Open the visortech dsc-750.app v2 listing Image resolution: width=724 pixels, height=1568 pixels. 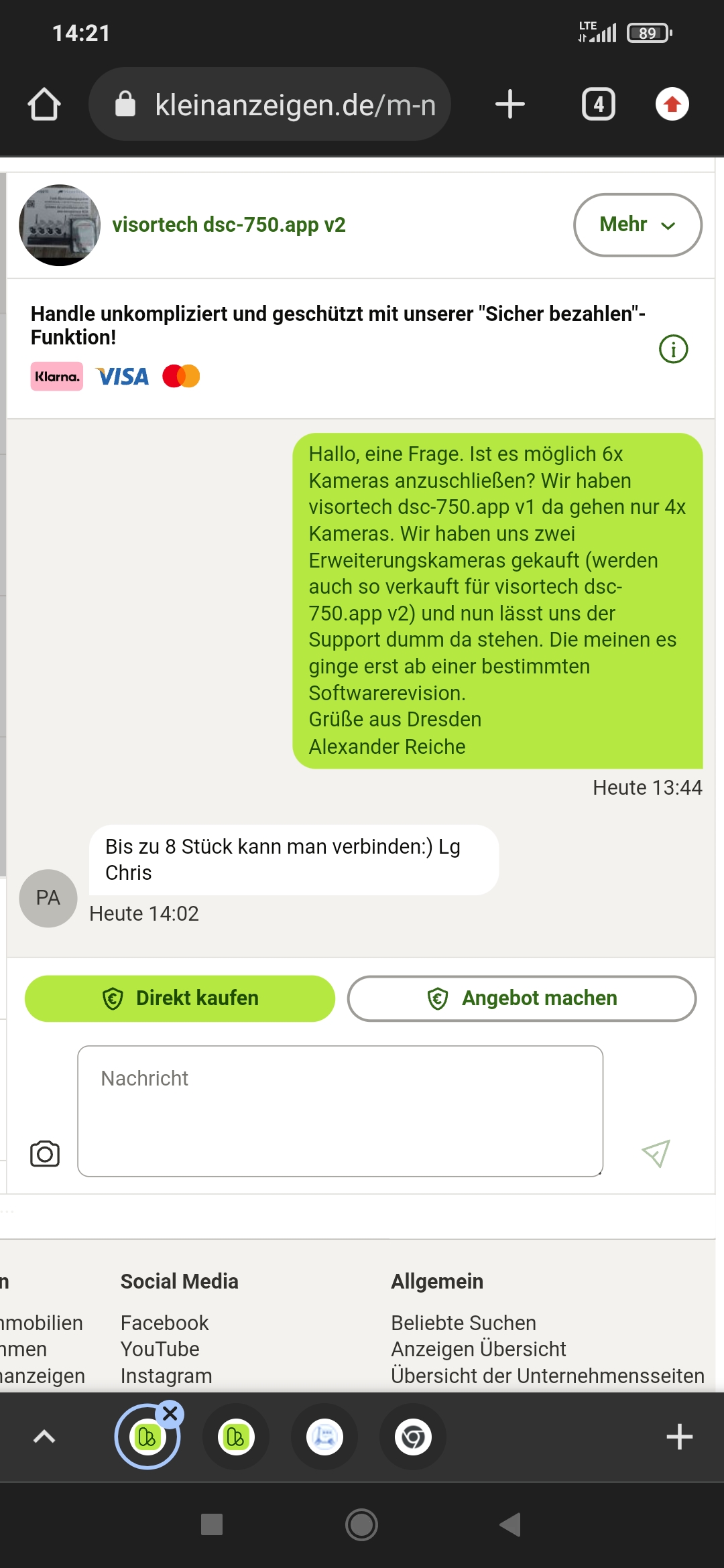coord(229,224)
